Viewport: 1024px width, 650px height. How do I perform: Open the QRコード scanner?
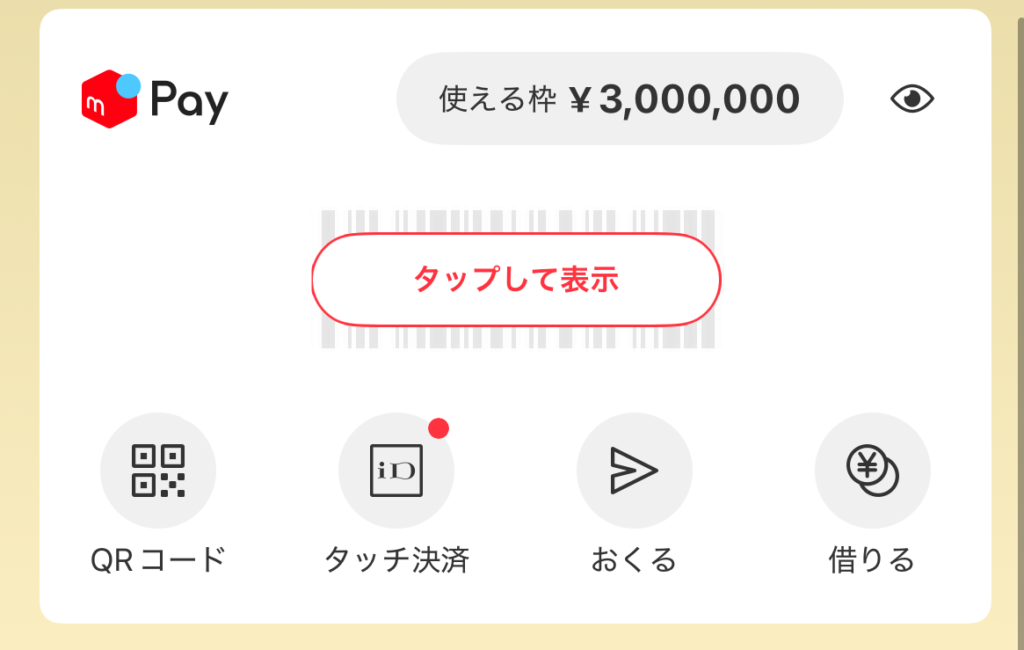click(x=158, y=471)
